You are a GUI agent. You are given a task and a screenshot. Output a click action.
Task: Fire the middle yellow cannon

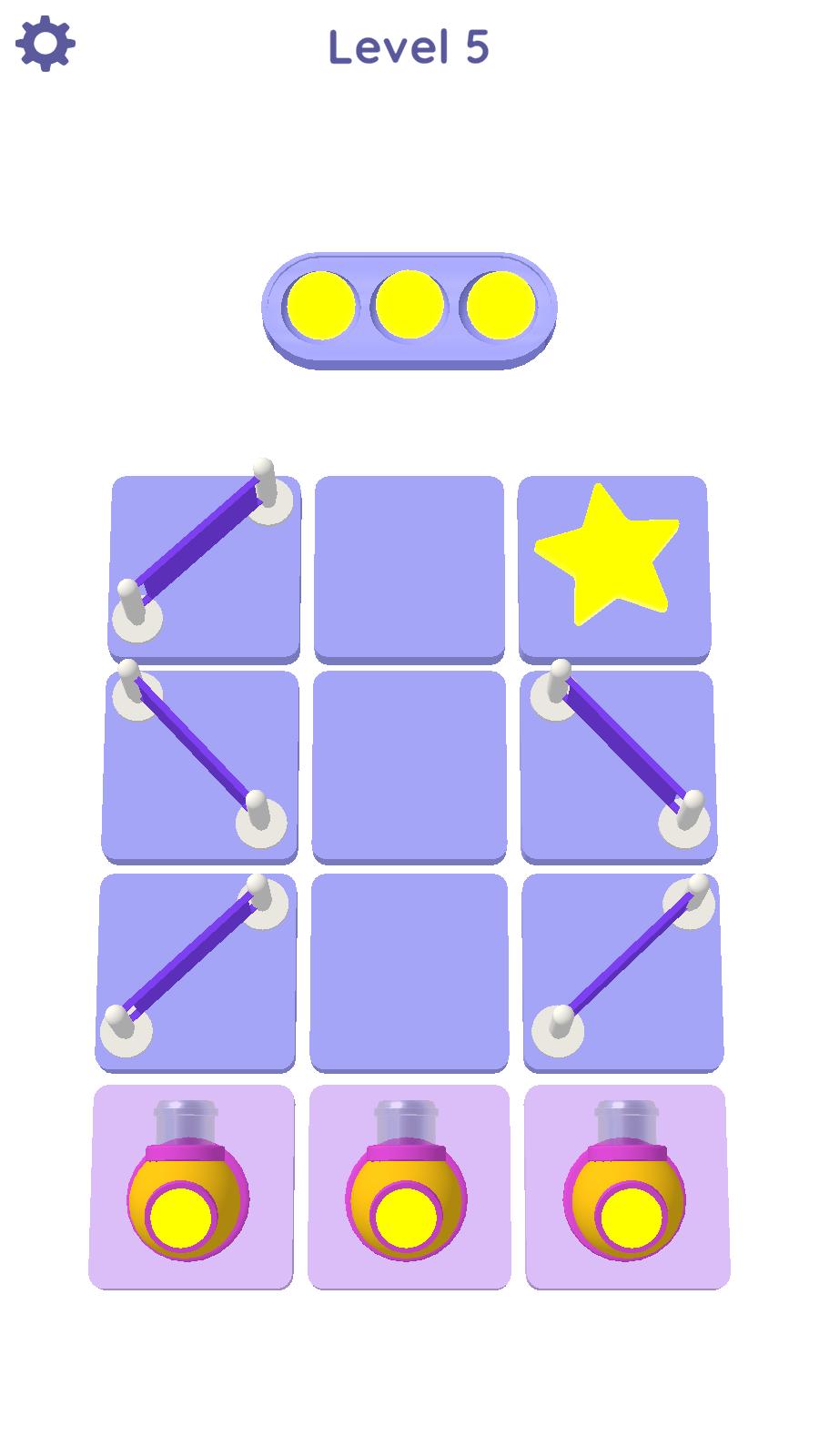click(x=407, y=1188)
